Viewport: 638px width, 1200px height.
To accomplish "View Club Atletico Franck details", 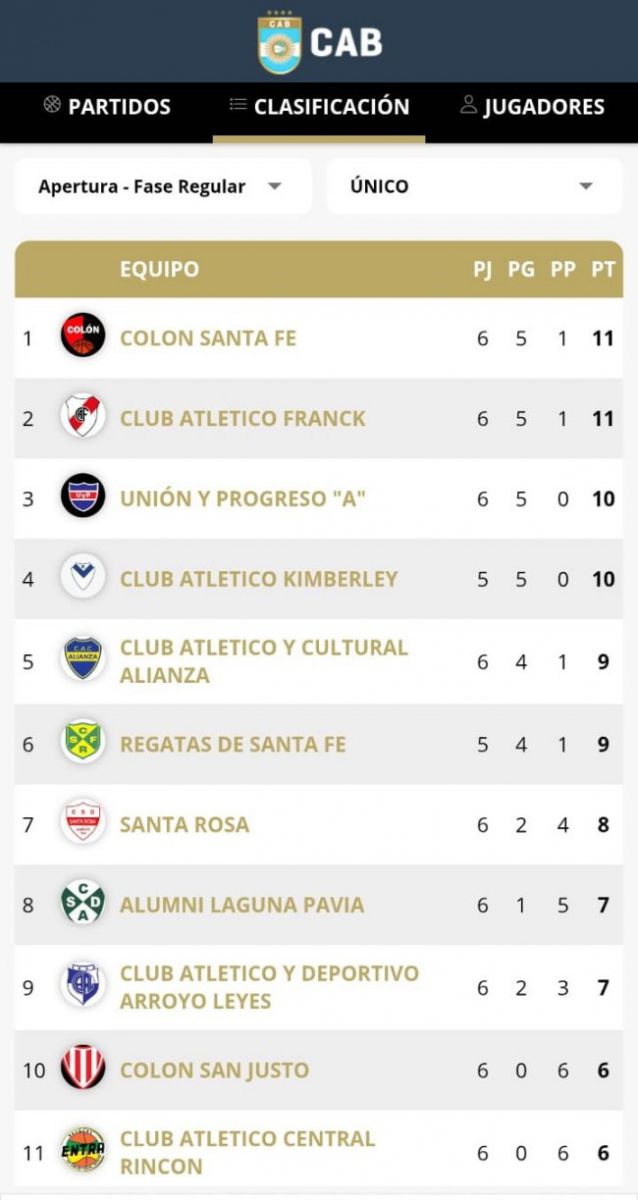I will click(243, 418).
